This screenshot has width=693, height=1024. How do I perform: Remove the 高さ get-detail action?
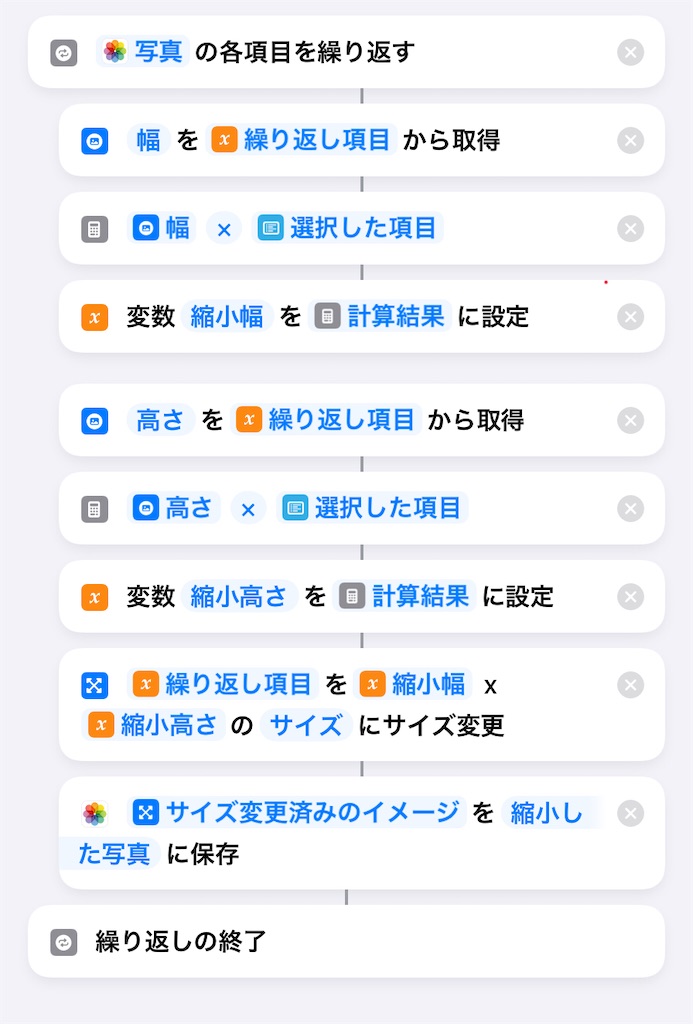click(x=630, y=421)
